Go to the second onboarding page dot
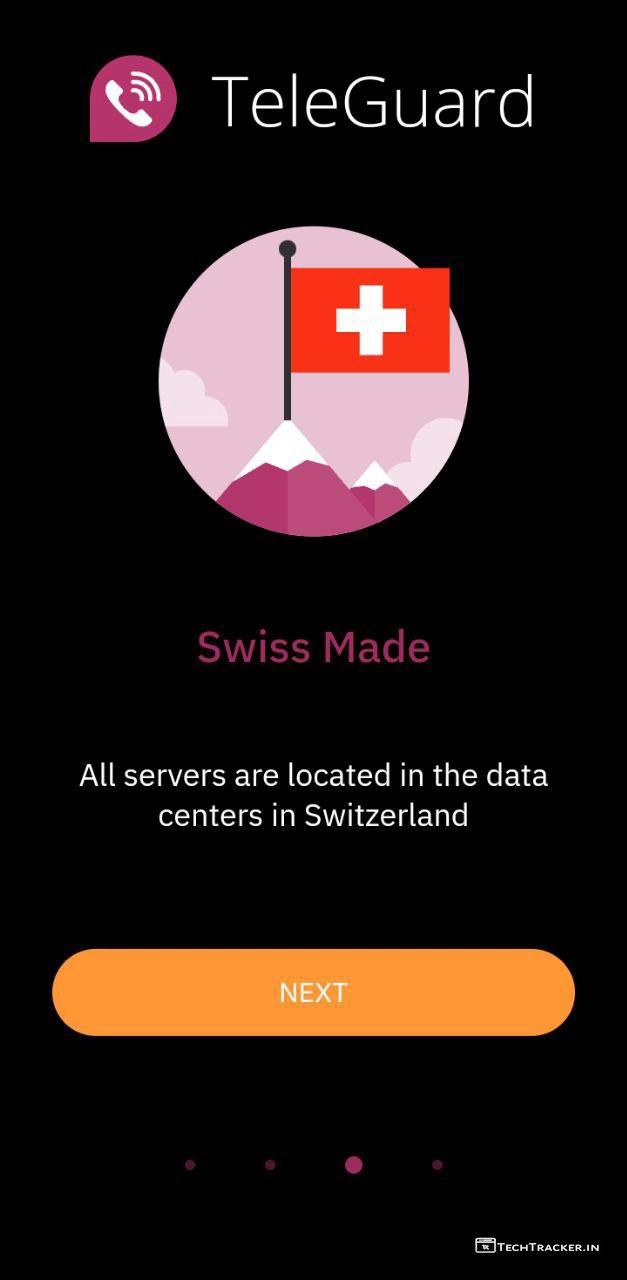Image resolution: width=627 pixels, height=1280 pixels. point(270,1165)
